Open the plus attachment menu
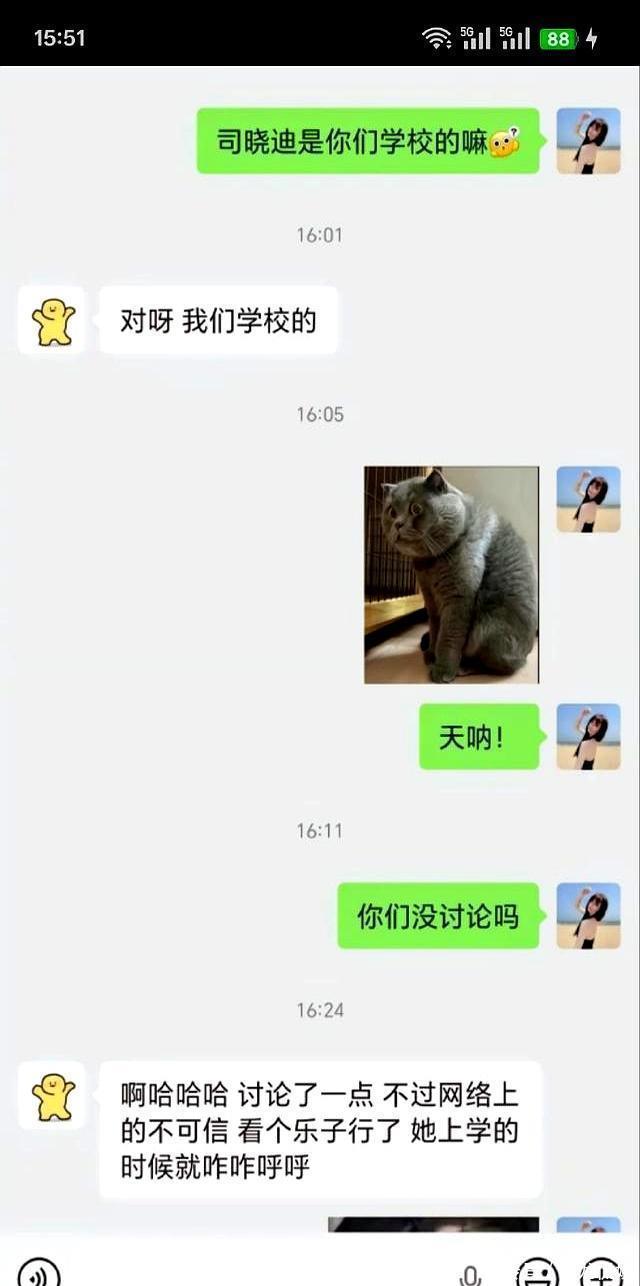Screen dimensions: 640x1286 point(600,1274)
